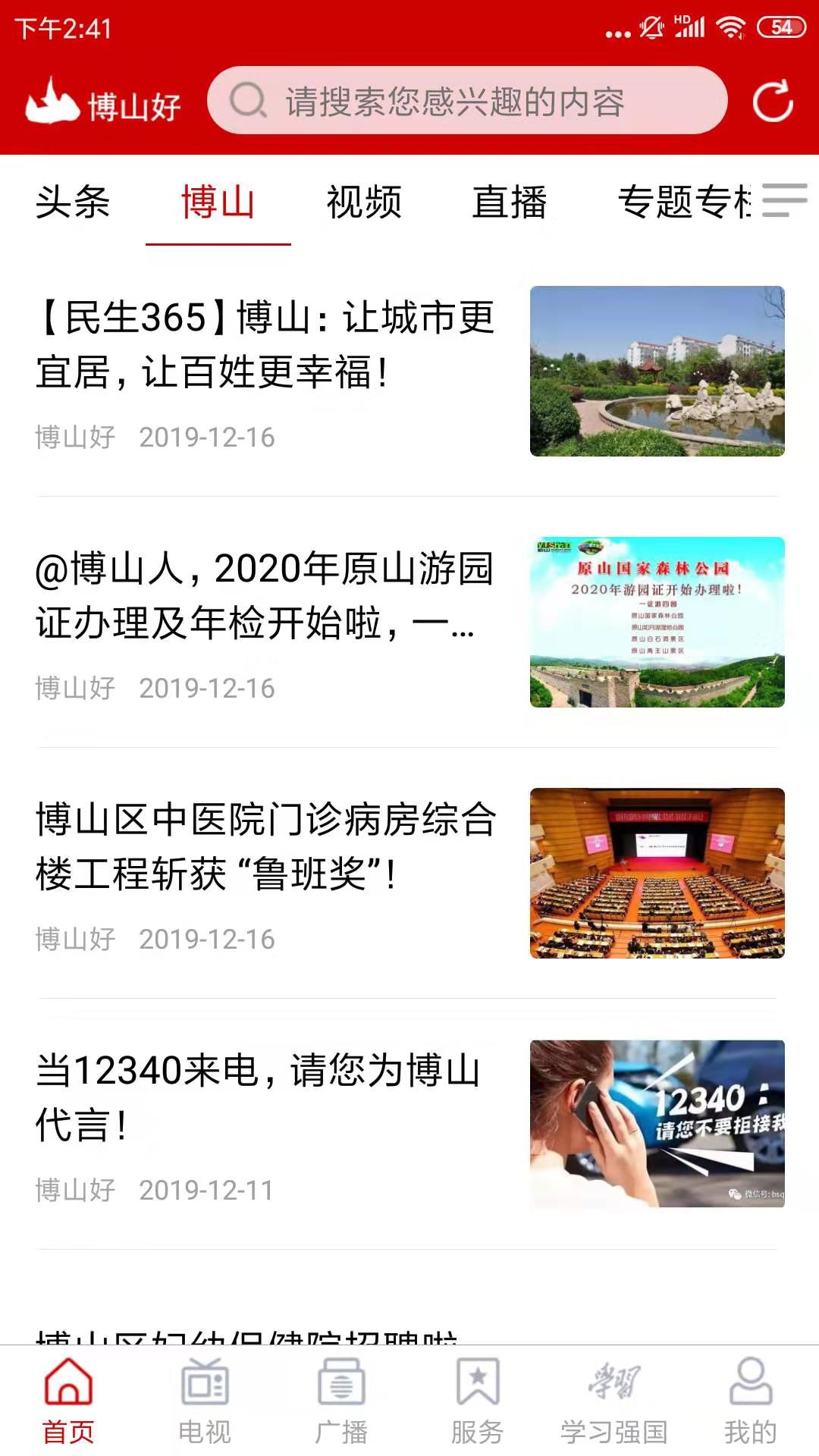The height and width of the screenshot is (1456, 819).
Task: Switch to the 头条 tab
Action: [x=73, y=202]
